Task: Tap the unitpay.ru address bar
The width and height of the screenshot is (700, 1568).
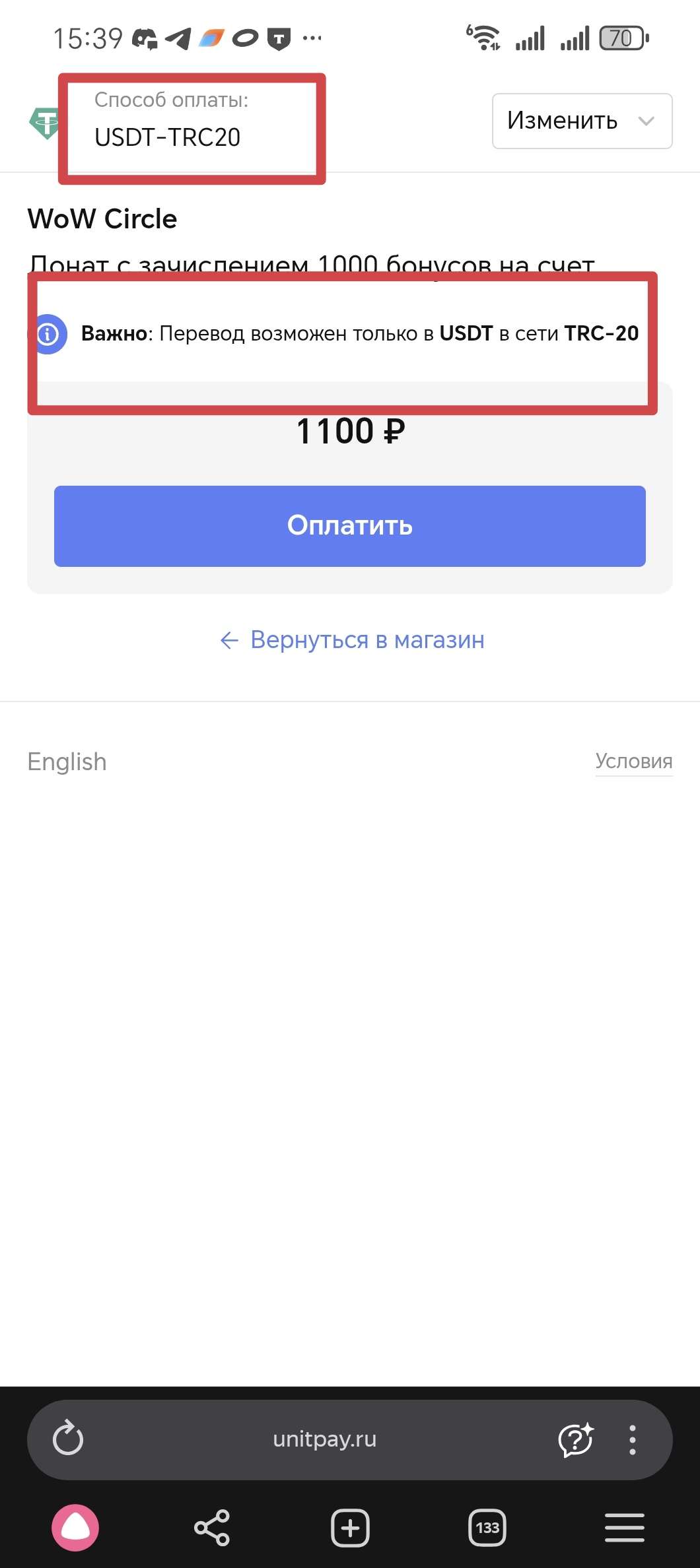Action: click(x=324, y=1439)
